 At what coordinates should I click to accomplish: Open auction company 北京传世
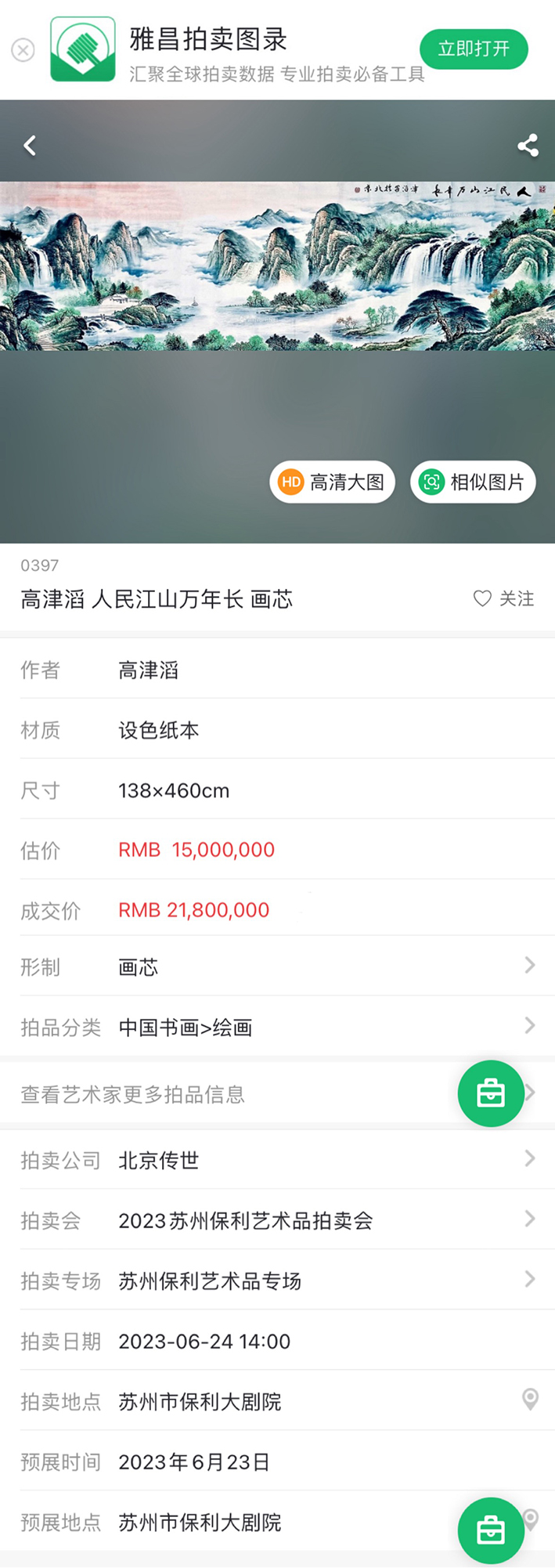pyautogui.click(x=277, y=1160)
